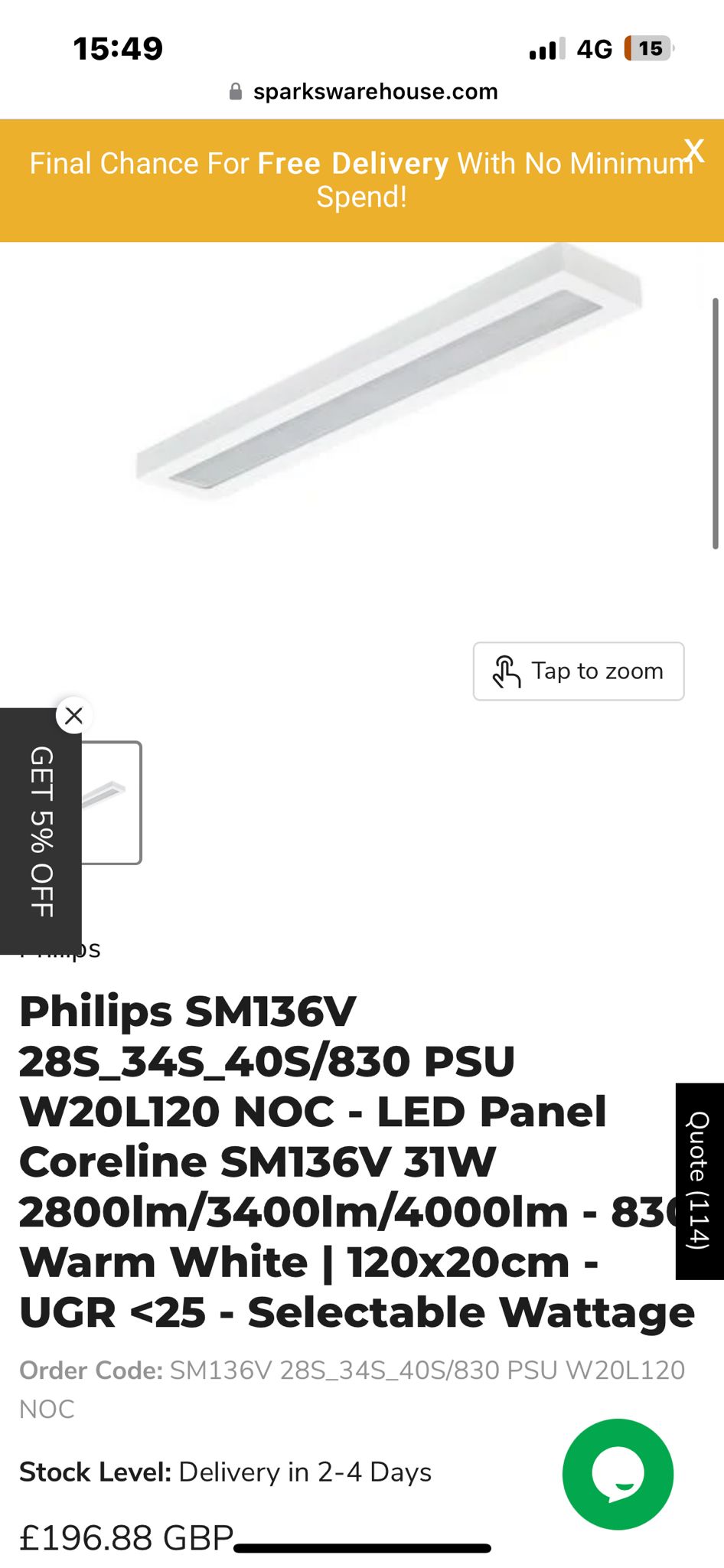Open the Quote (114) side tab

pyautogui.click(x=699, y=1181)
